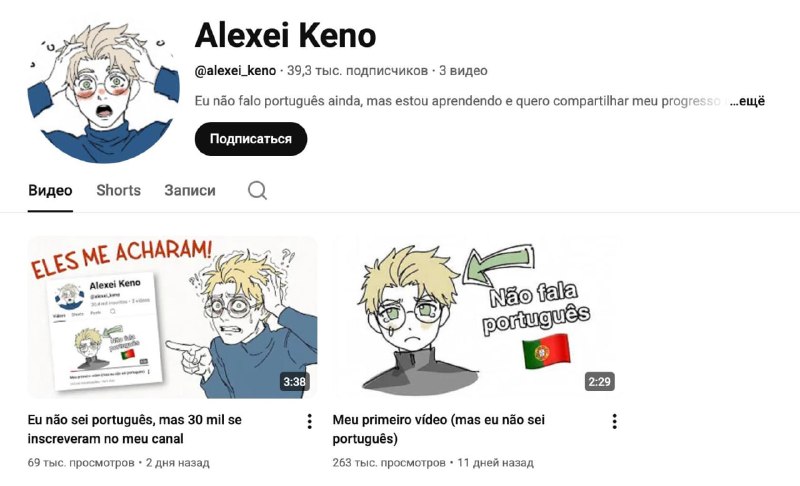
Task: Open options menu for Eu não sei português video
Action: [310, 421]
